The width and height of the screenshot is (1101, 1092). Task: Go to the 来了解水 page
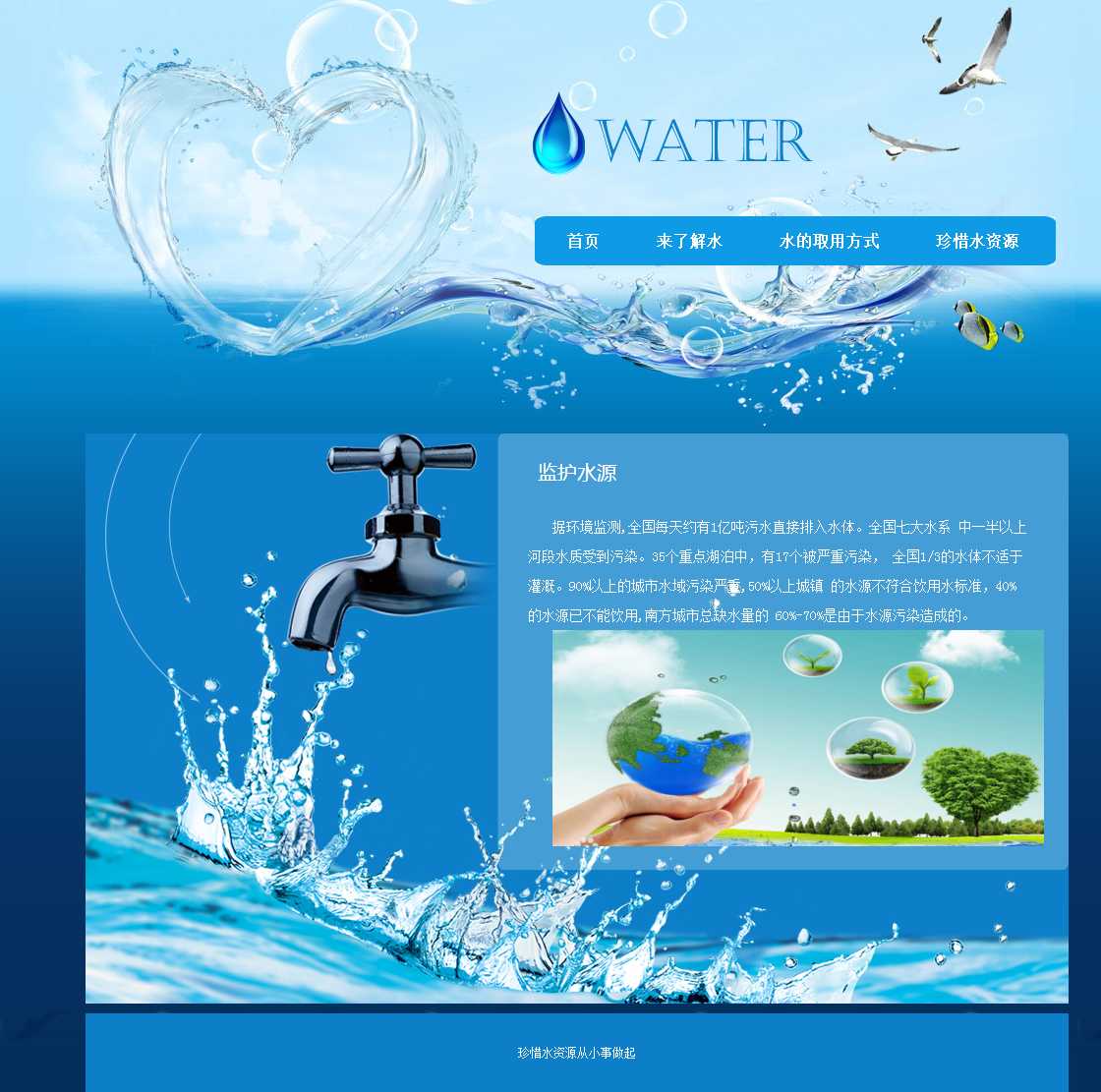pos(689,242)
